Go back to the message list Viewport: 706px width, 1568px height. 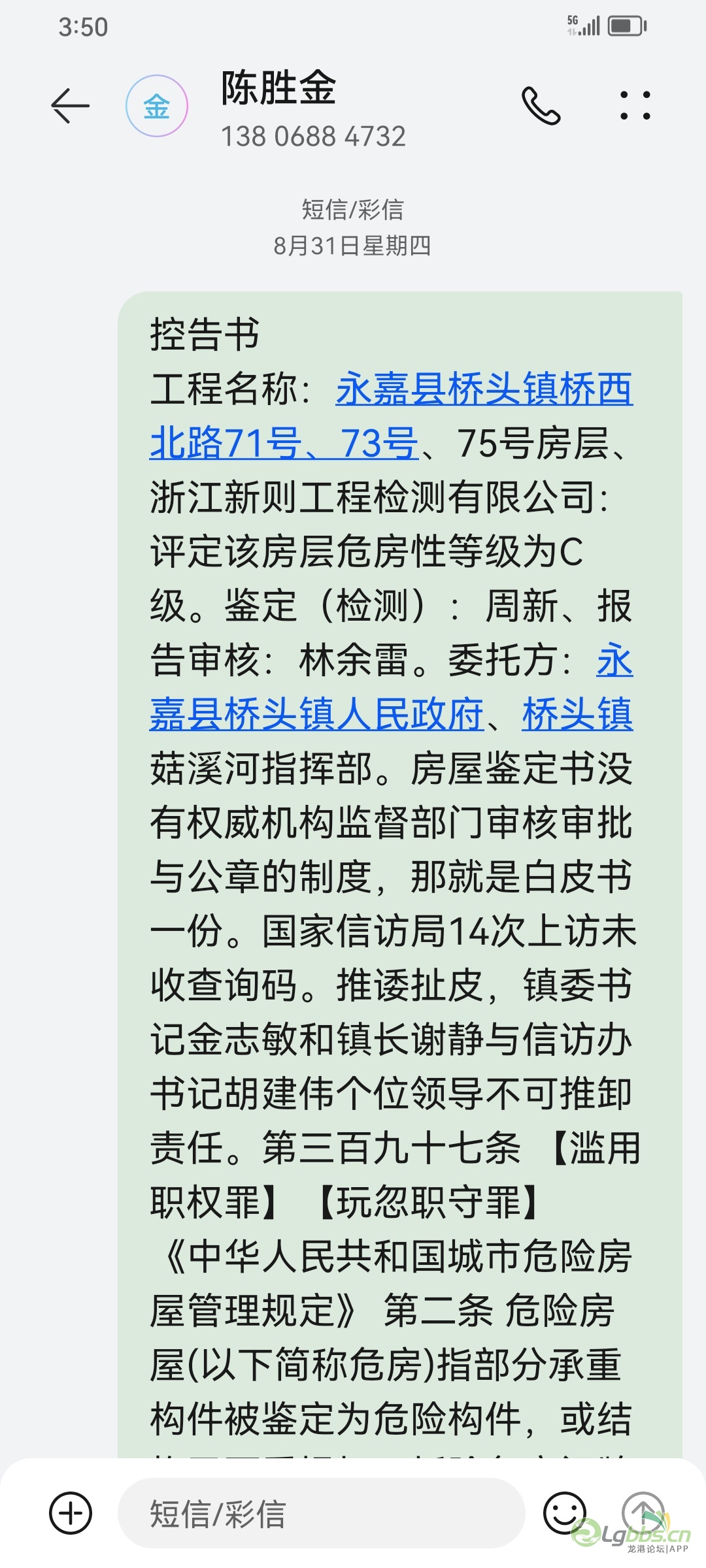[70, 106]
